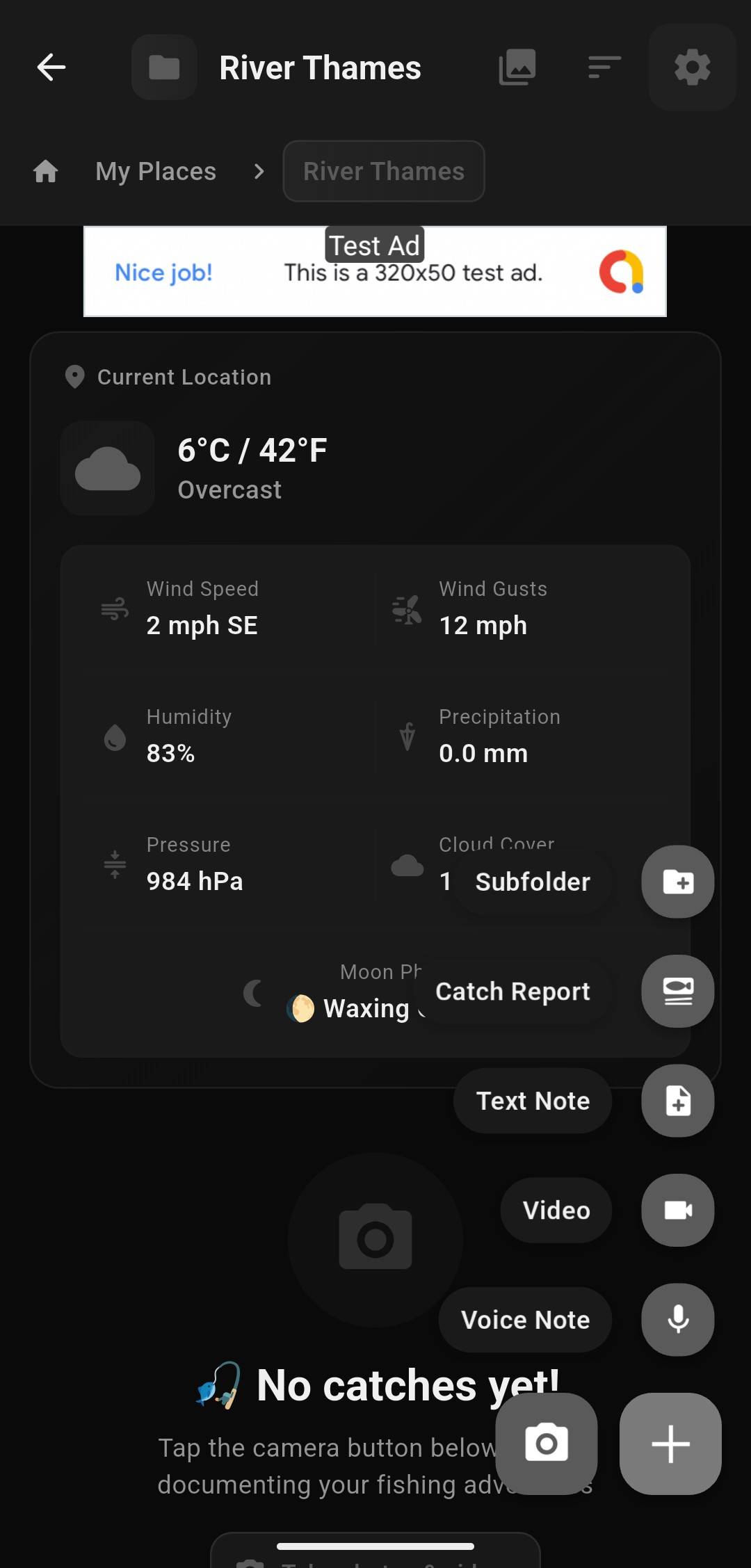Take a photo with the camera button
The width and height of the screenshot is (751, 1568).
tap(546, 1444)
